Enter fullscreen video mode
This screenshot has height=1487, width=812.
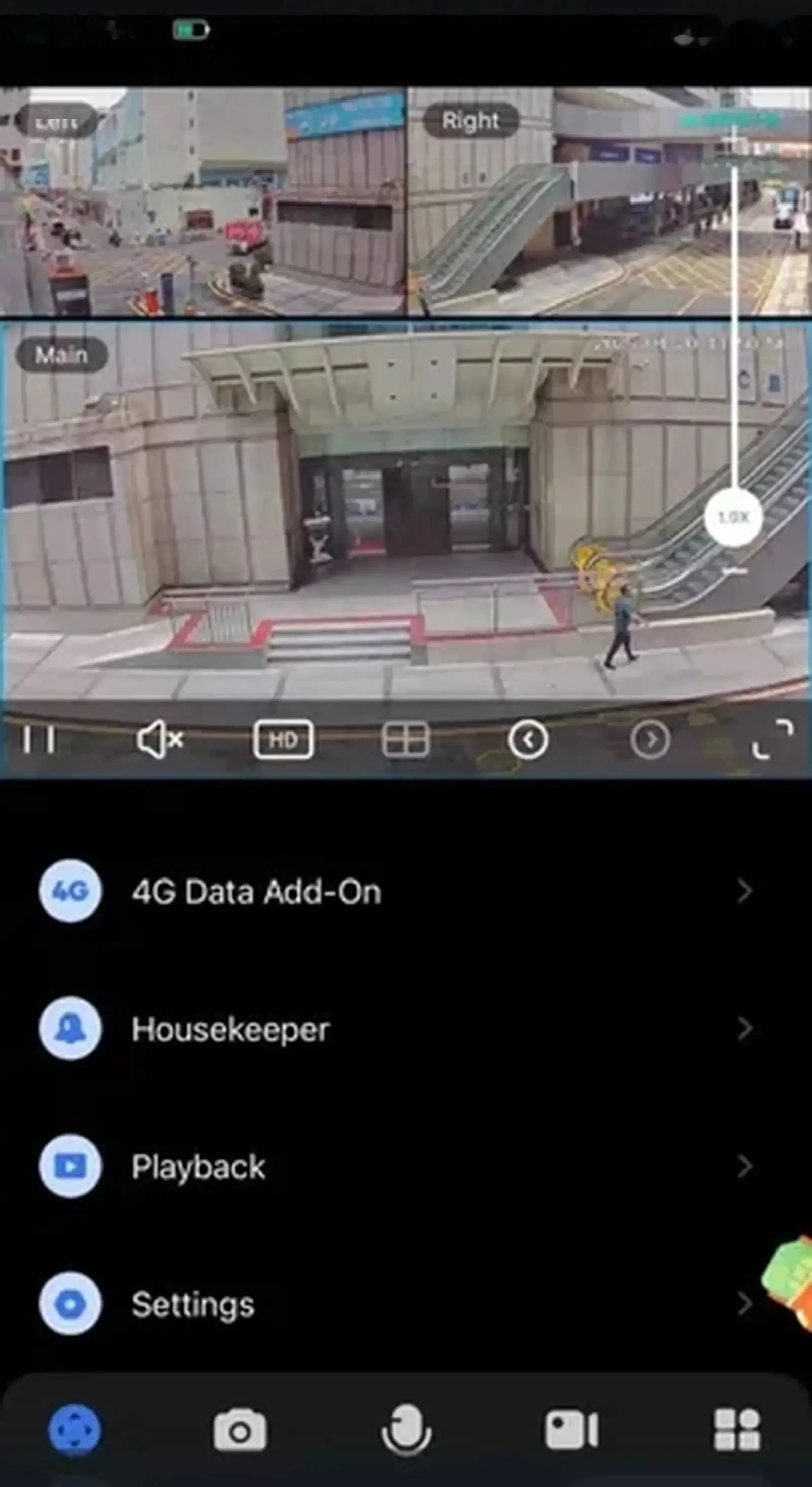point(773,739)
